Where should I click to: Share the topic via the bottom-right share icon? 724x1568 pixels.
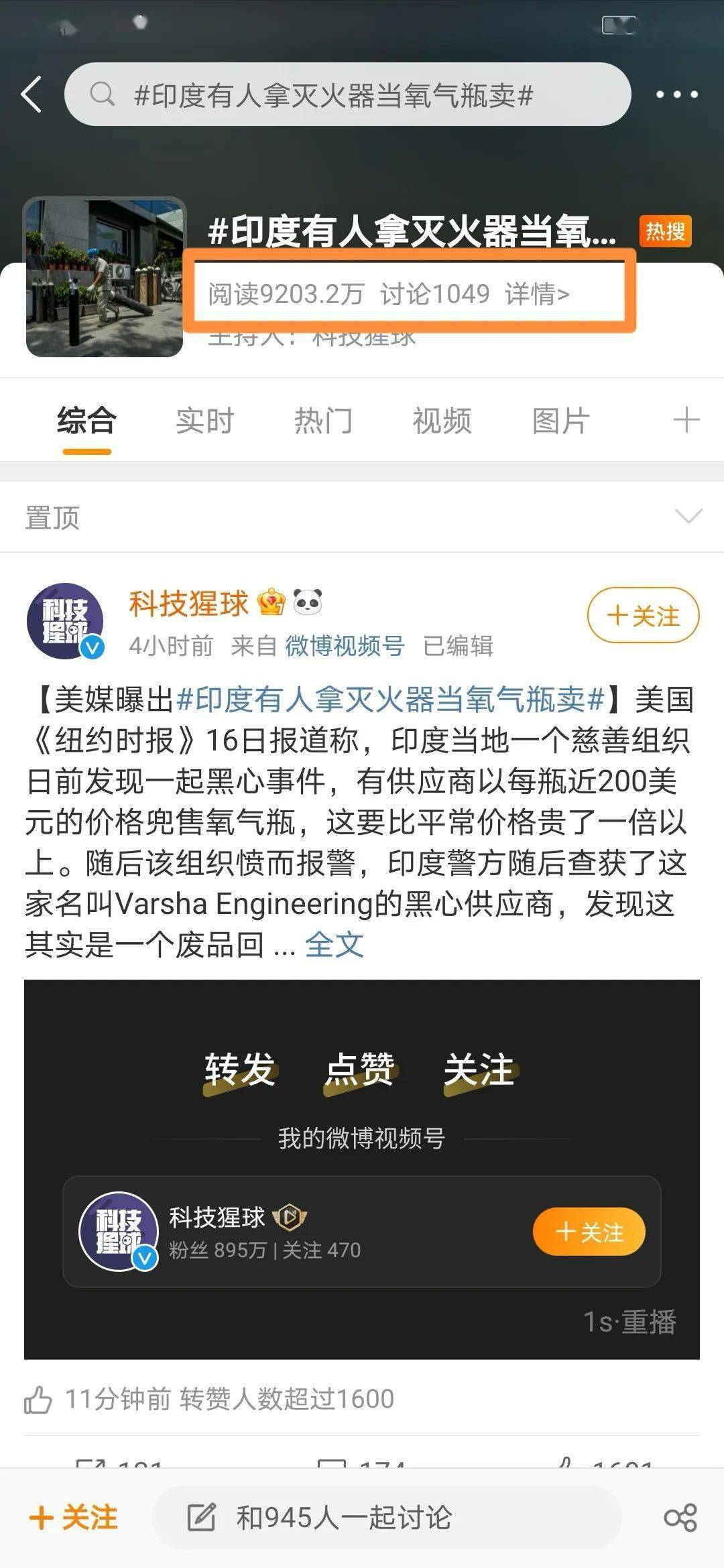tap(680, 1518)
